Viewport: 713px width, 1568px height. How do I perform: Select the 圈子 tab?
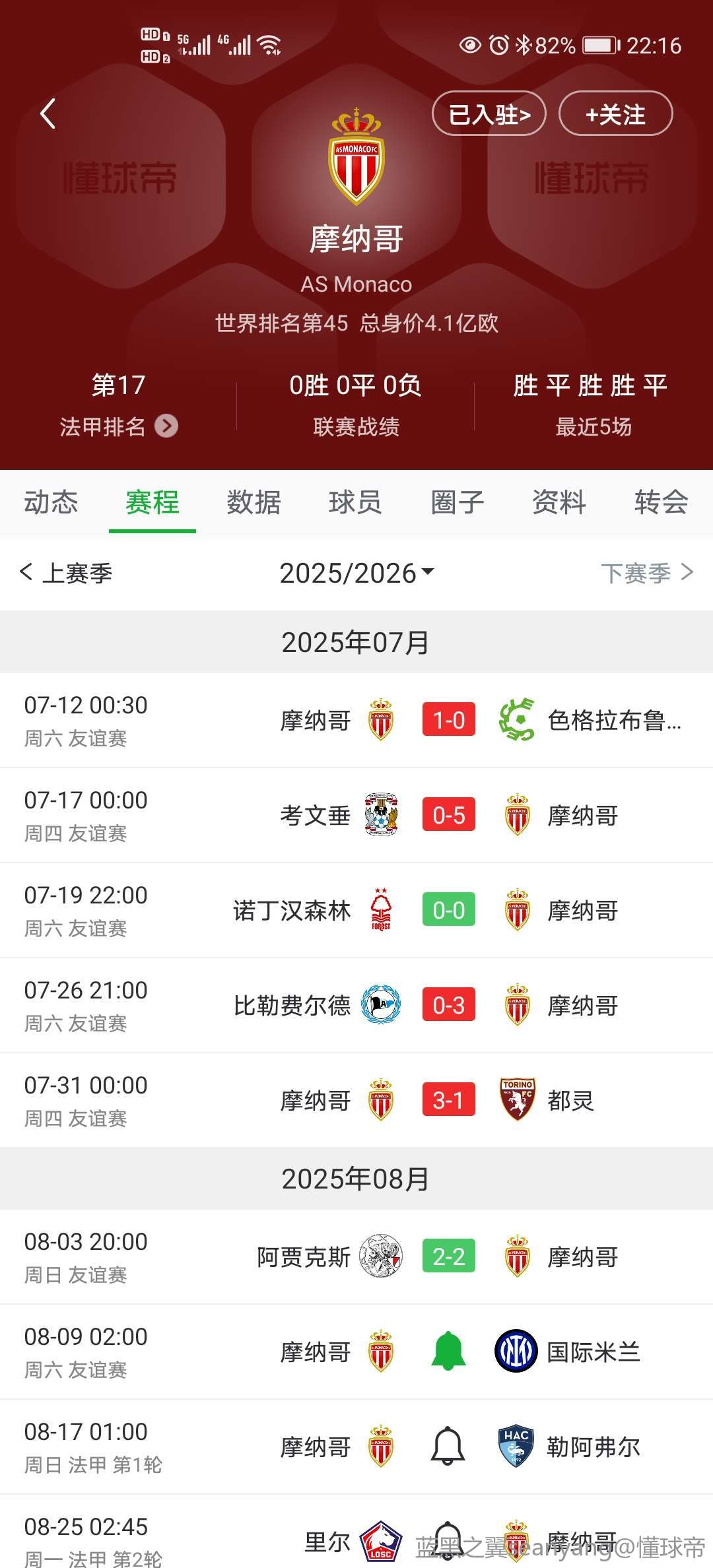(458, 502)
